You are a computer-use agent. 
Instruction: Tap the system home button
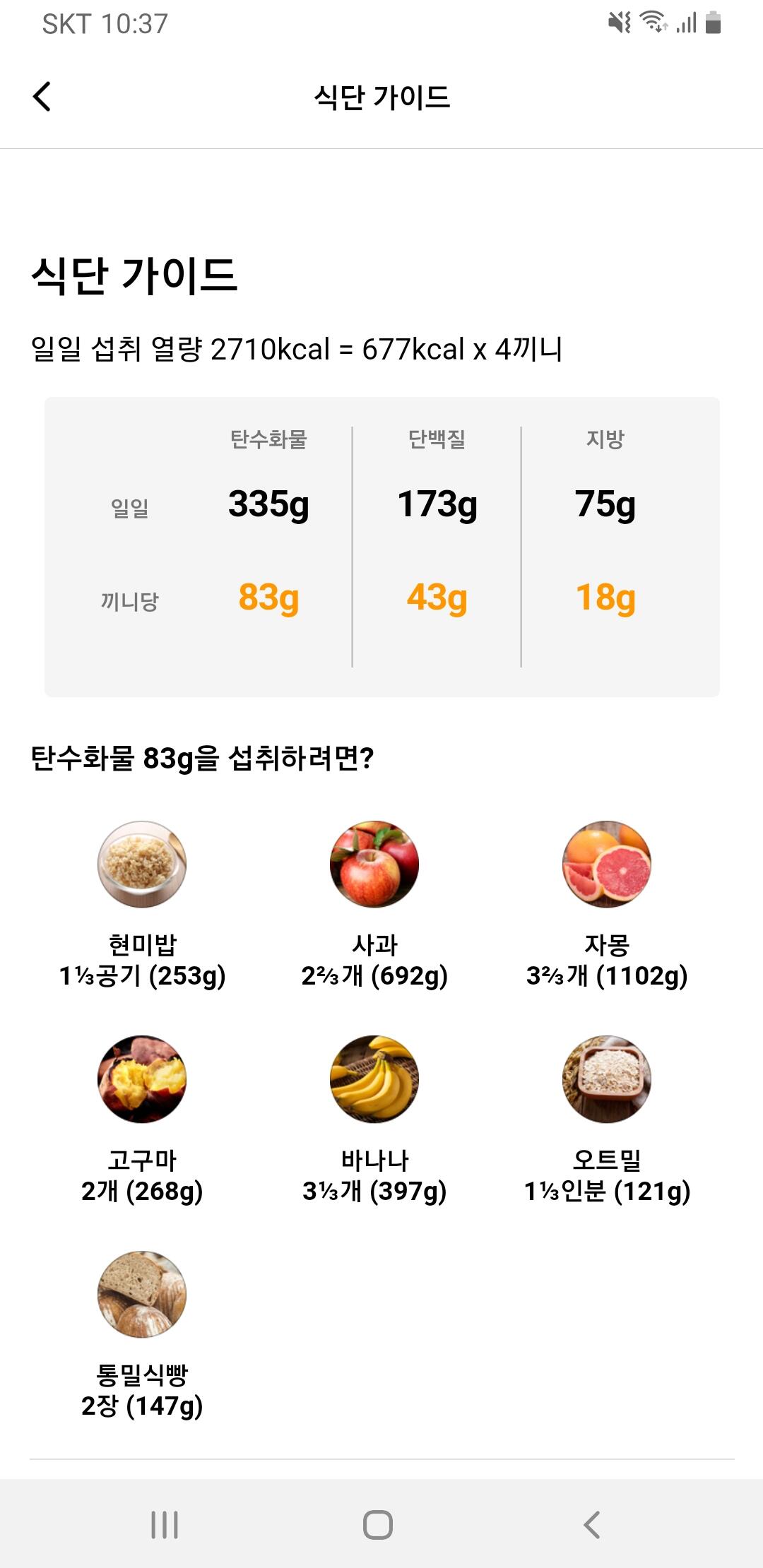[378, 1524]
